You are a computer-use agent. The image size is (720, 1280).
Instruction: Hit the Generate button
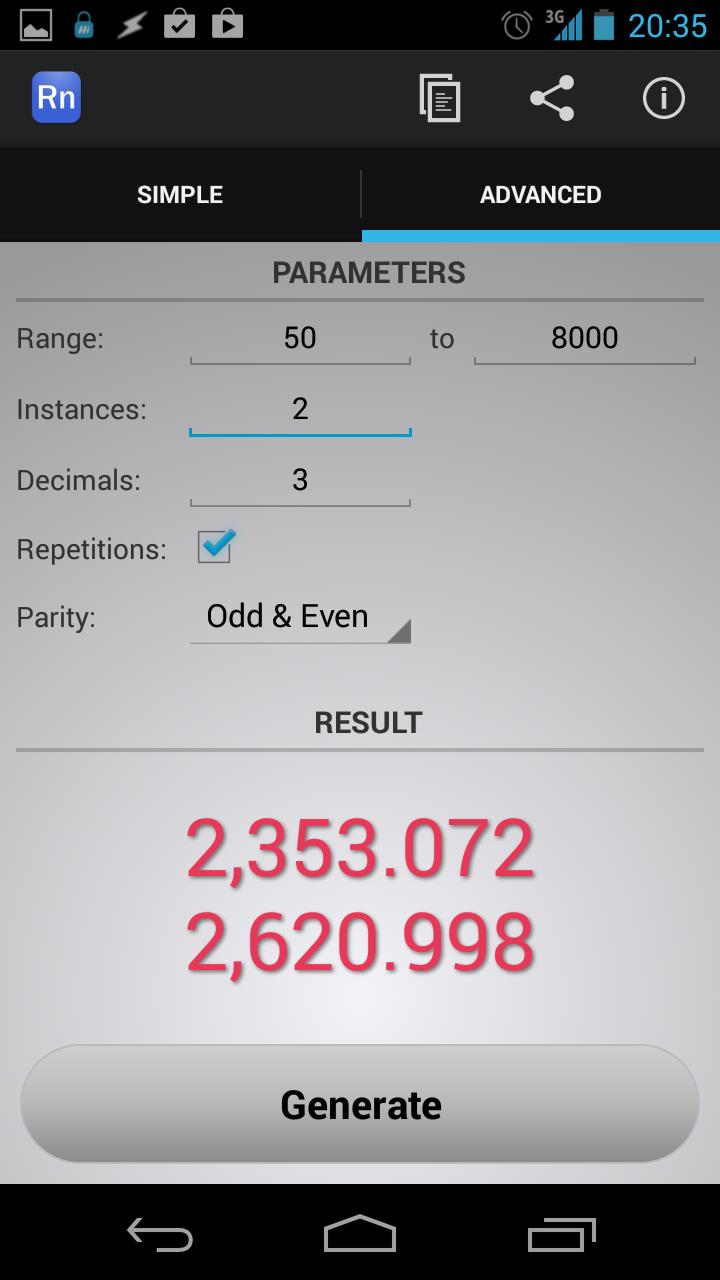(x=360, y=1104)
